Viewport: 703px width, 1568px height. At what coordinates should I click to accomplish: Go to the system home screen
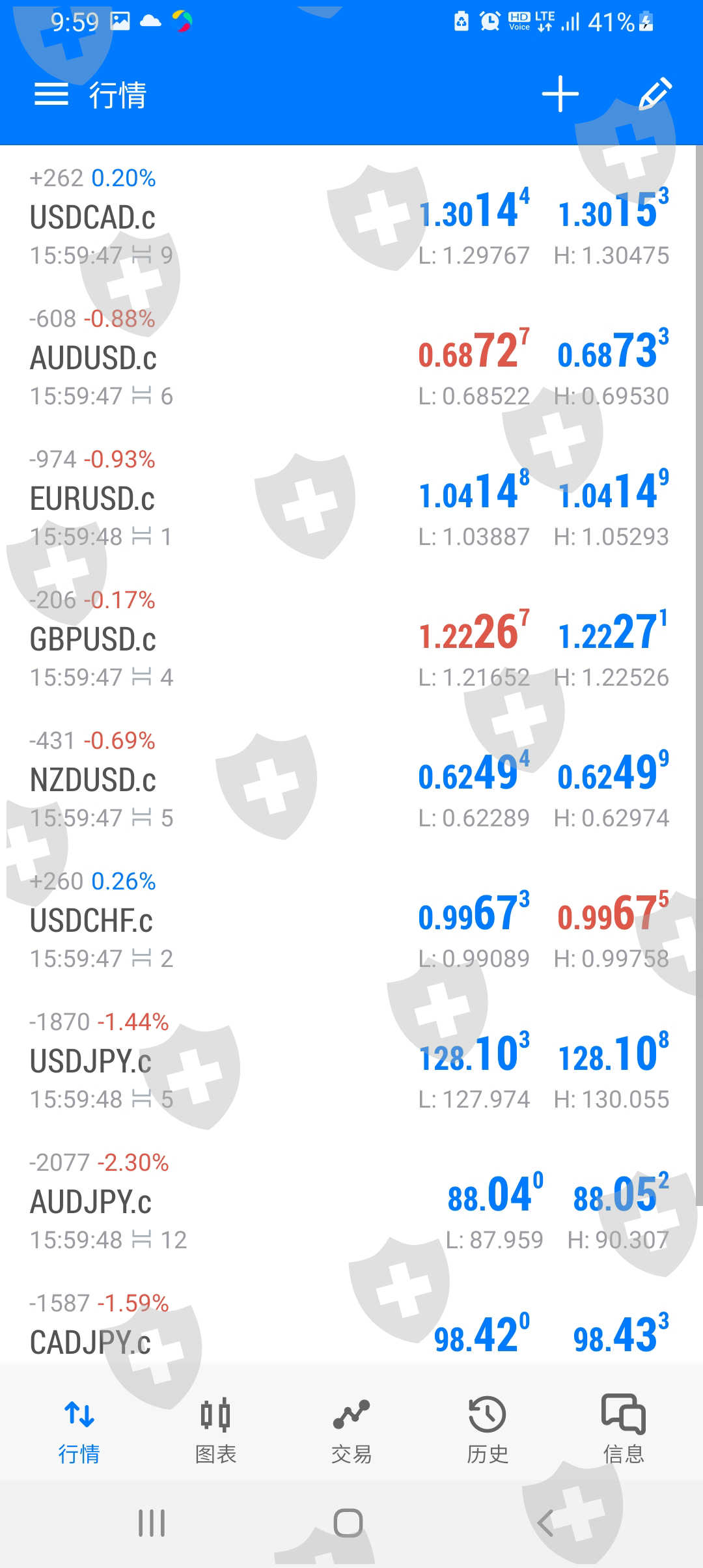(x=348, y=1523)
